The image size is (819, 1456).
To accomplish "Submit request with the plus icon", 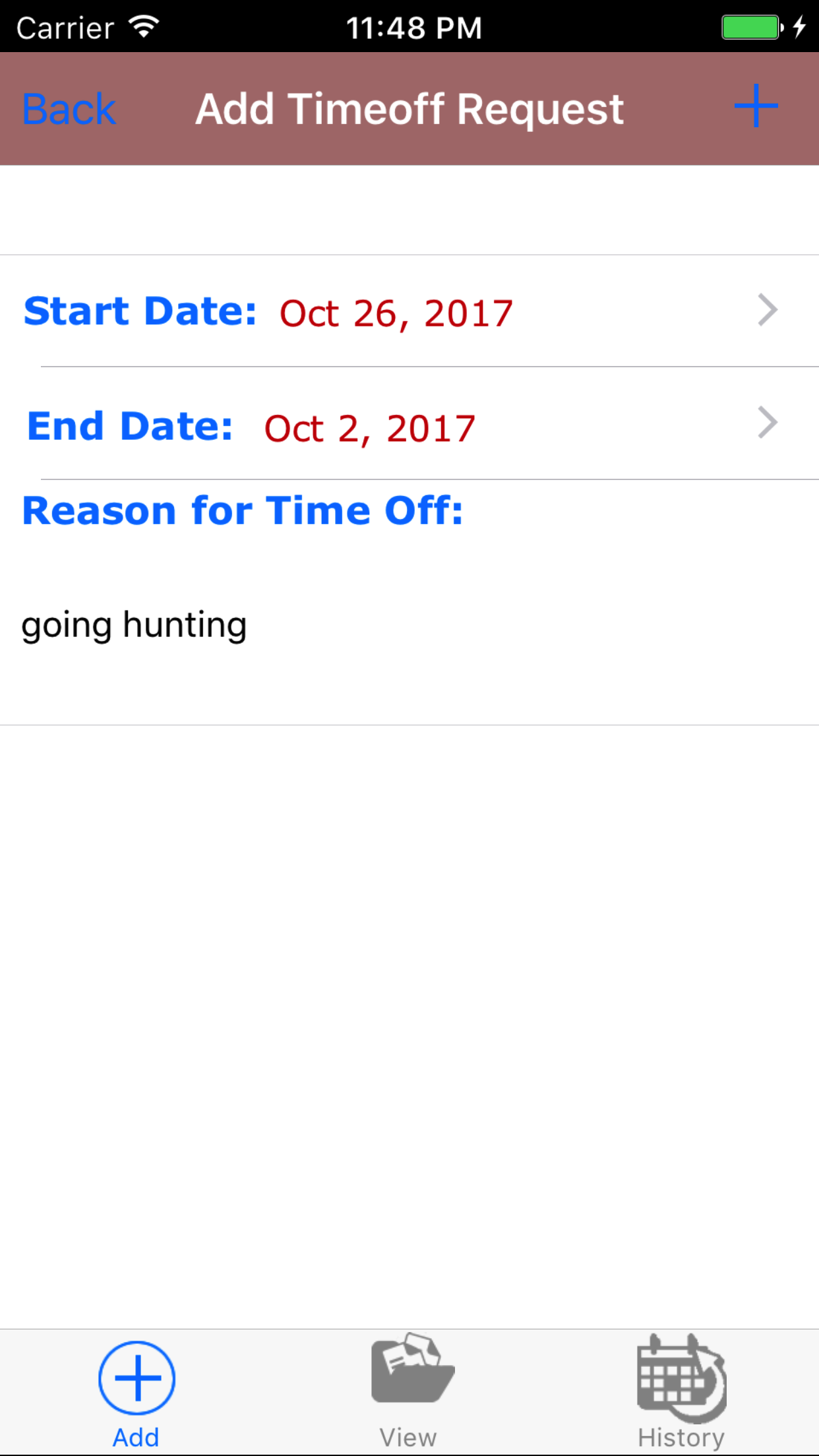I will coord(756,106).
